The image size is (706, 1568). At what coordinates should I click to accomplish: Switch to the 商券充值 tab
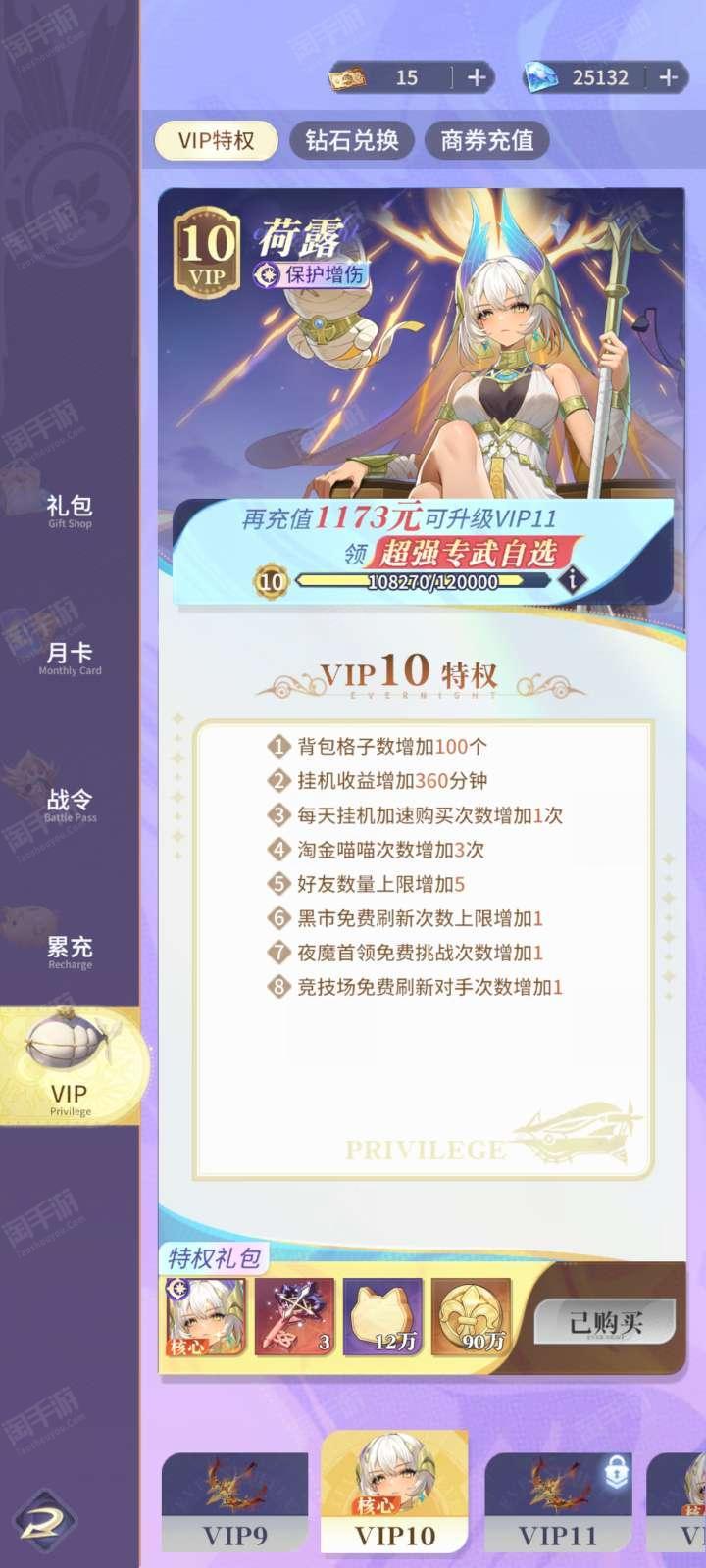tap(487, 140)
